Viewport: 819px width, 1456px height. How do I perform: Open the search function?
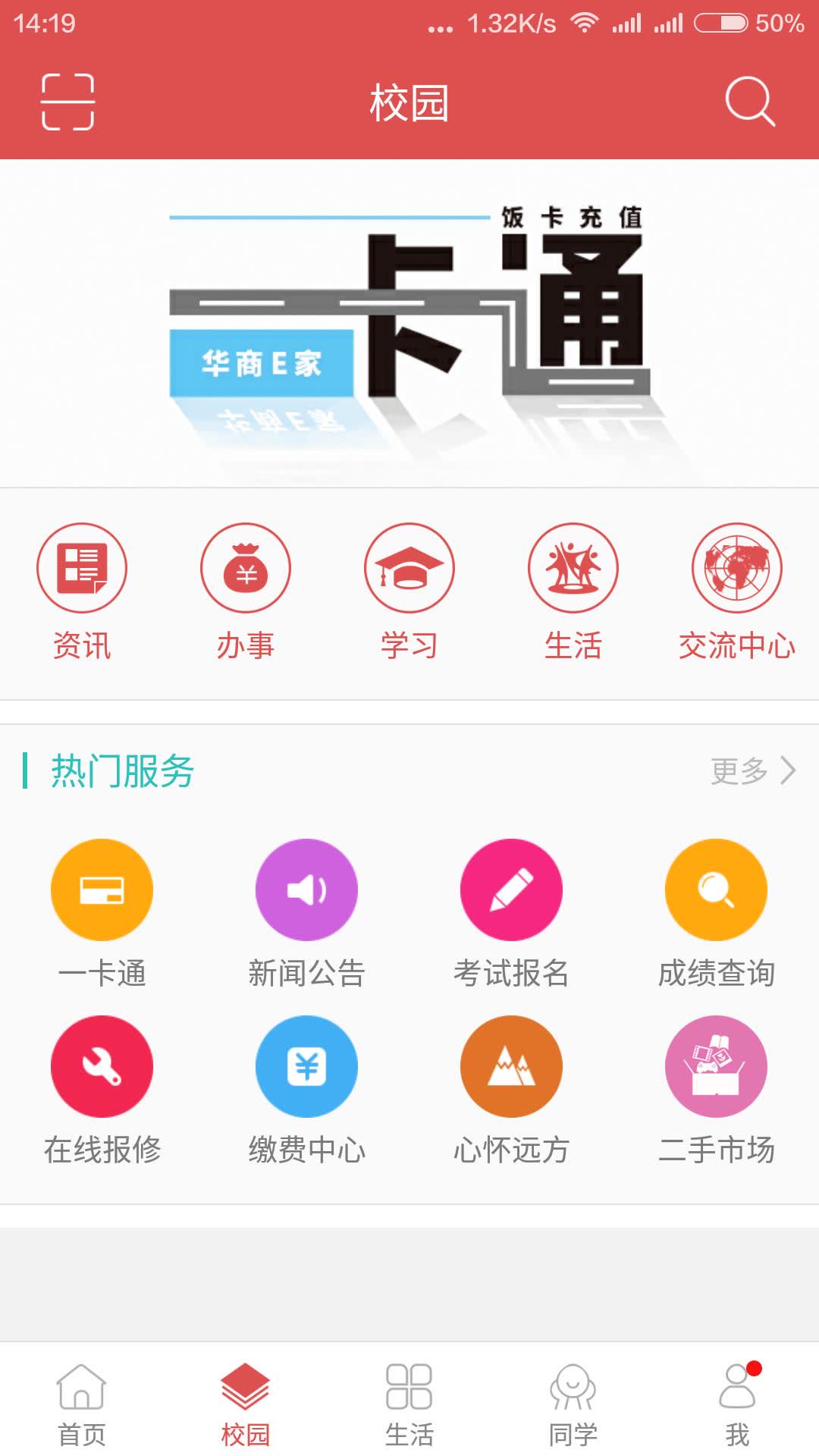pos(748,104)
